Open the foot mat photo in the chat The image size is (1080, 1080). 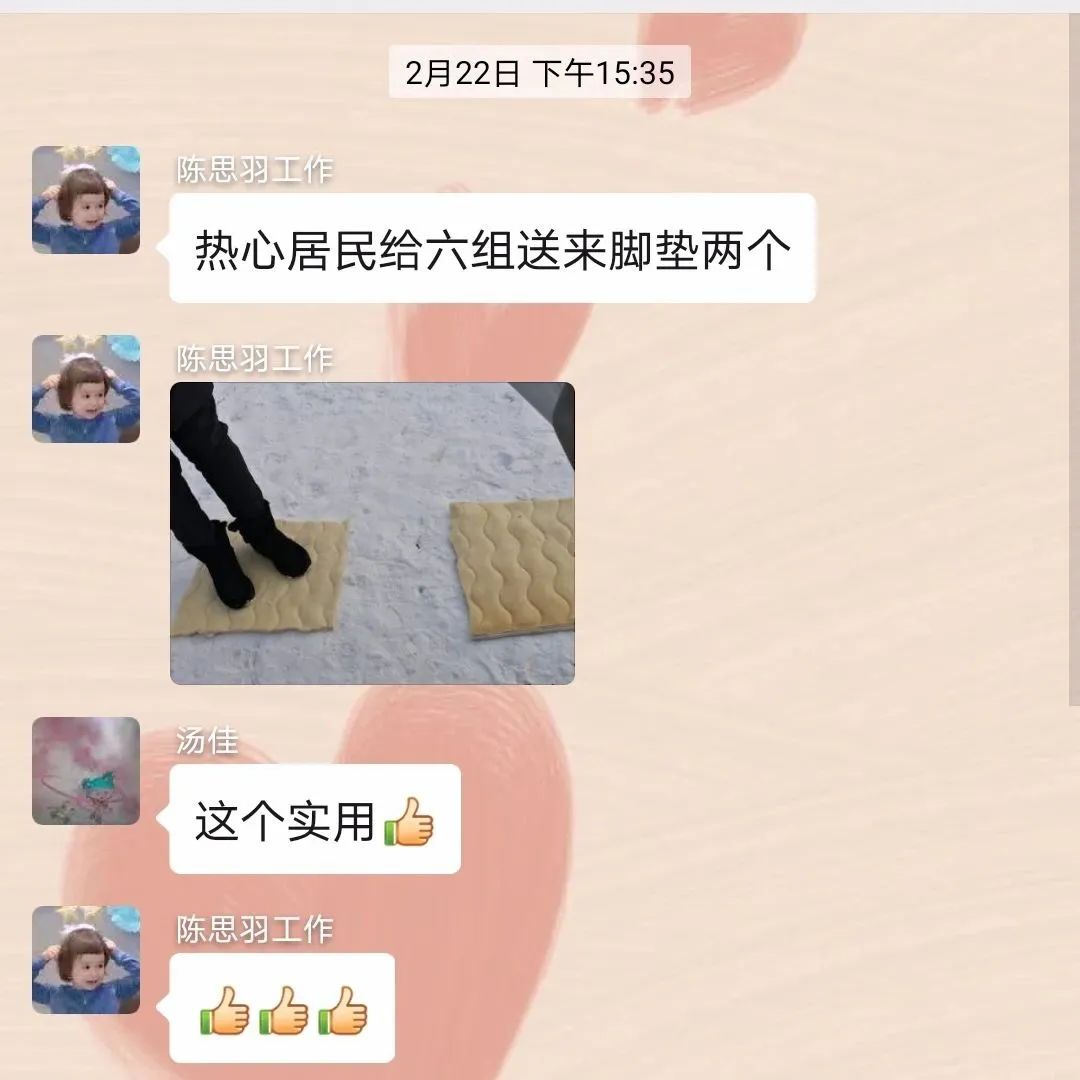pos(372,533)
